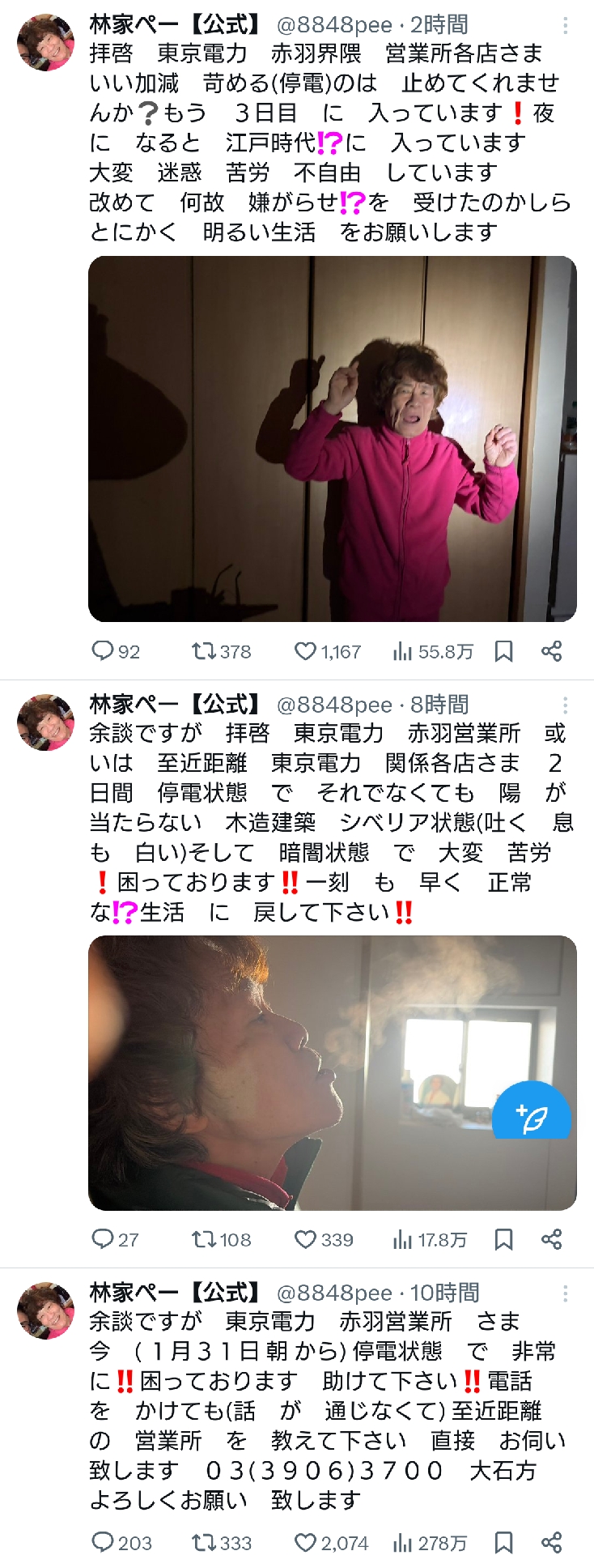This screenshot has width=594, height=1568.
Task: Repost the post with 108 reposts
Action: click(x=203, y=1239)
